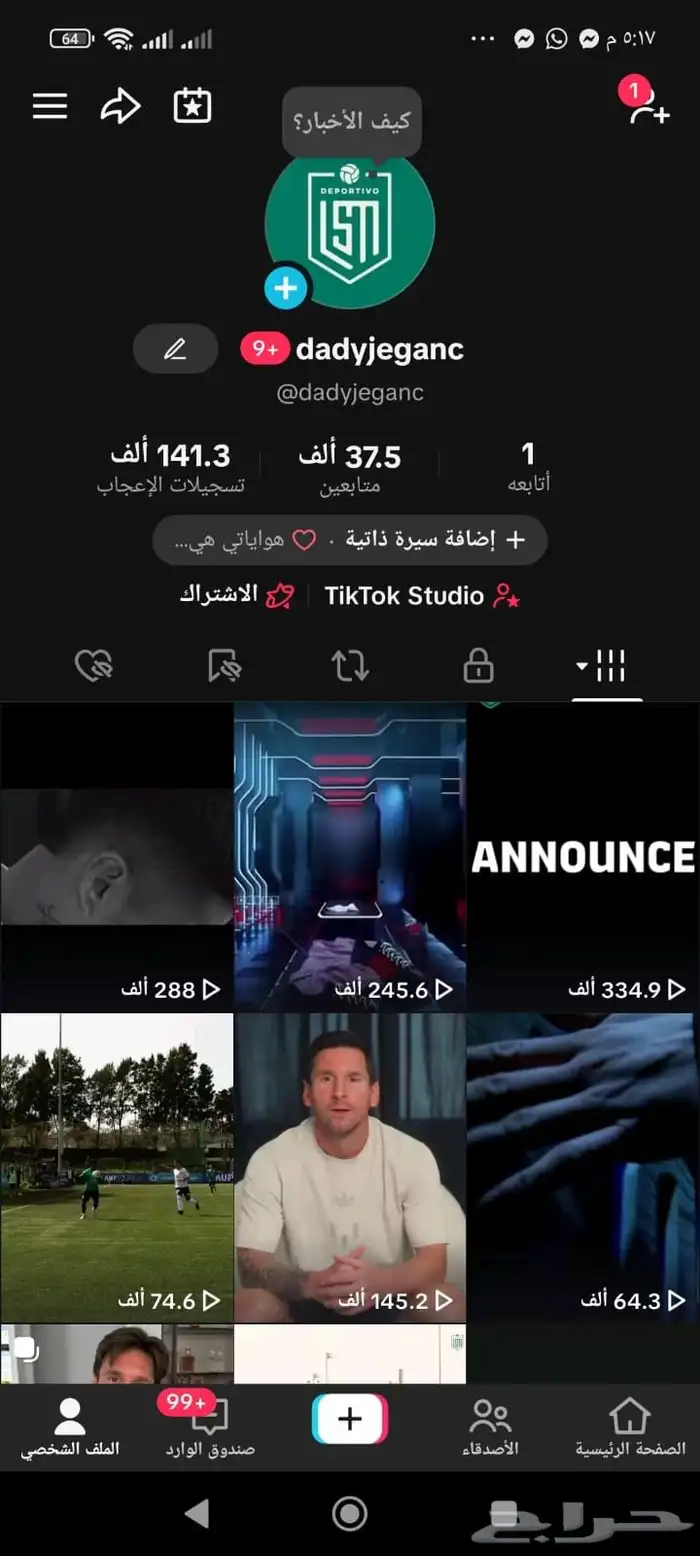Open the الاشتراك subscription link
700x1556 pixels.
(x=236, y=596)
